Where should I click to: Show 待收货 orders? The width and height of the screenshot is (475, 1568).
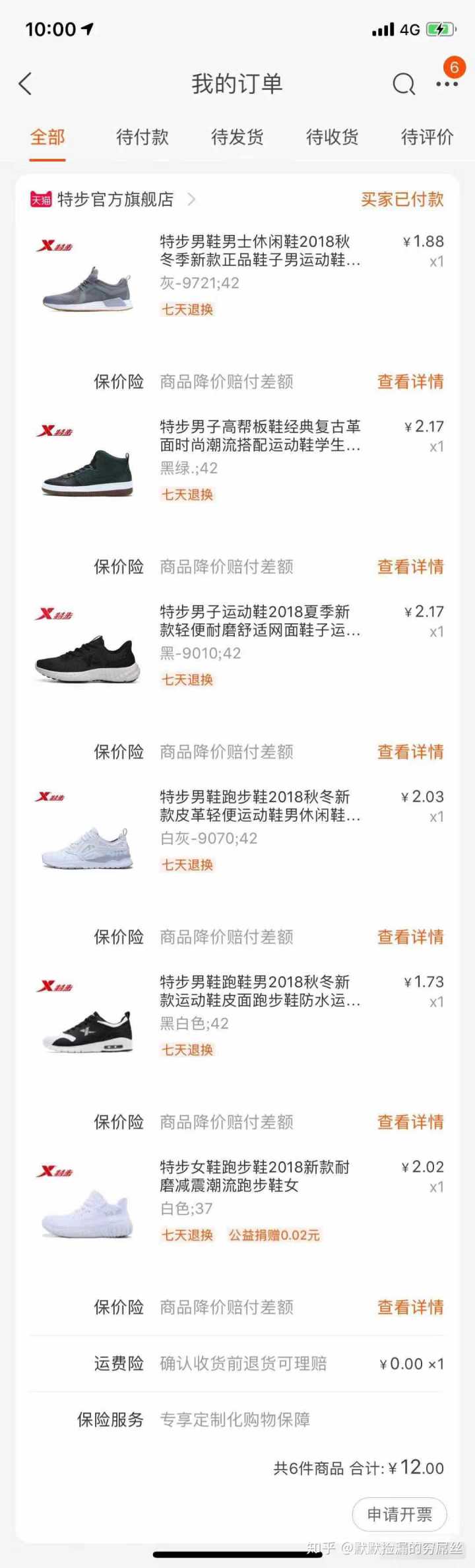tap(332, 137)
